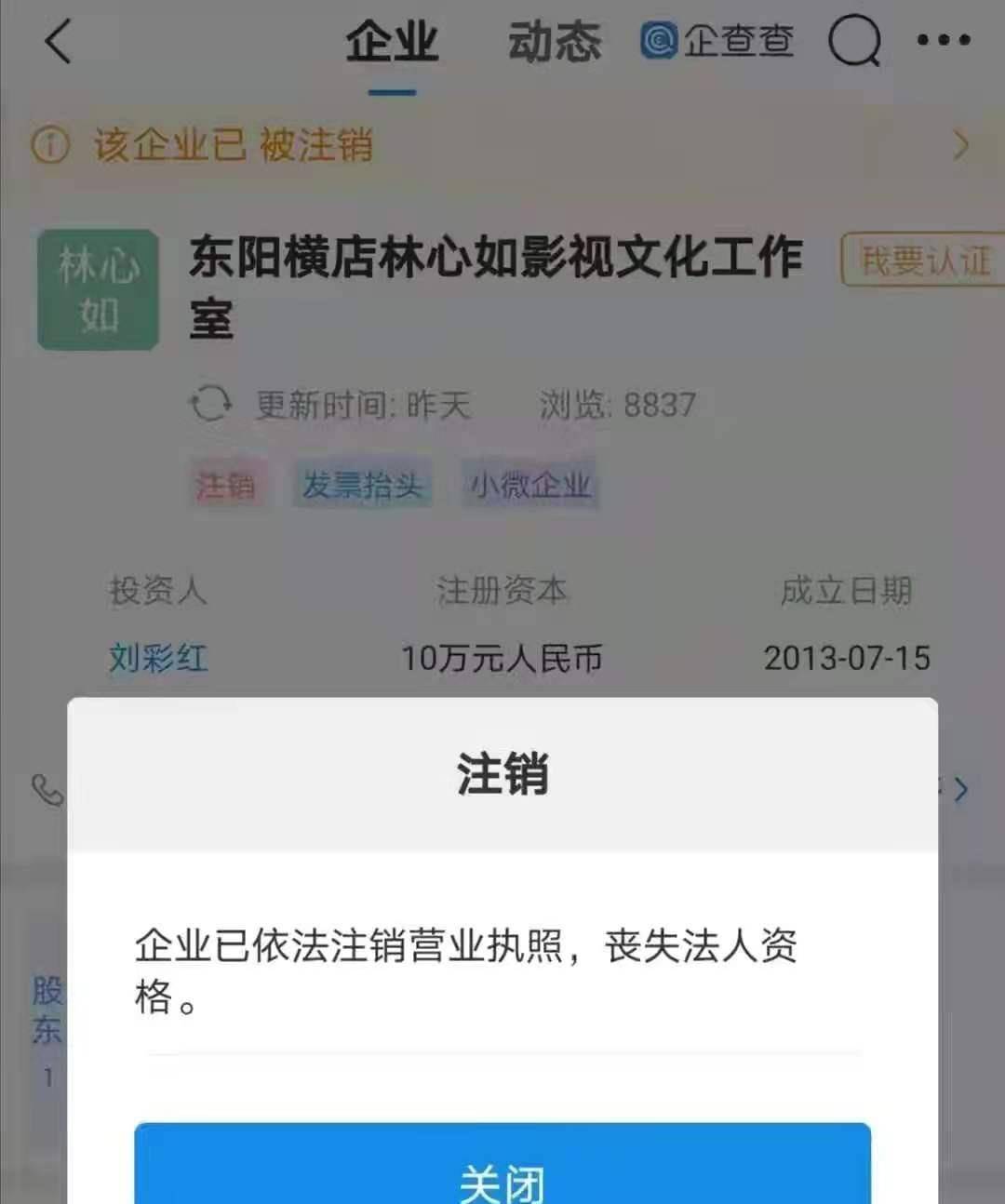This screenshot has height=1204, width=1005.
Task: Tap the 发票抬头 tag
Action: [x=363, y=485]
